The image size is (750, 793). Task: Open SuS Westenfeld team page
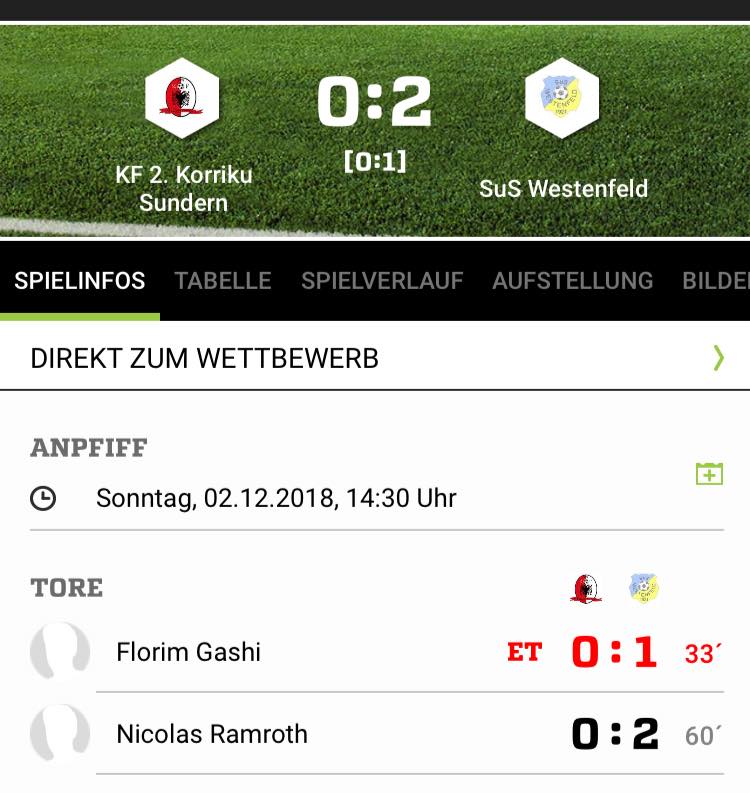562,100
